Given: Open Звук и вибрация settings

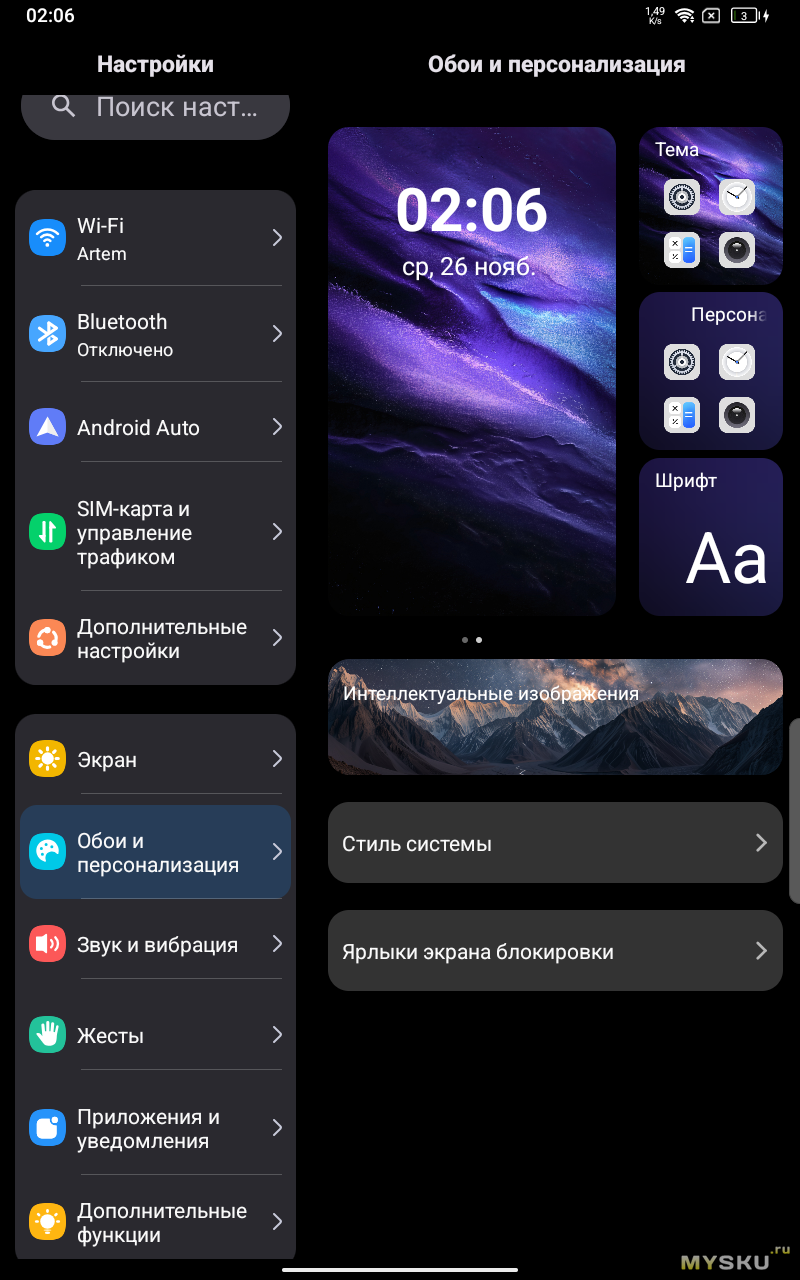Looking at the screenshot, I should (x=155, y=944).
